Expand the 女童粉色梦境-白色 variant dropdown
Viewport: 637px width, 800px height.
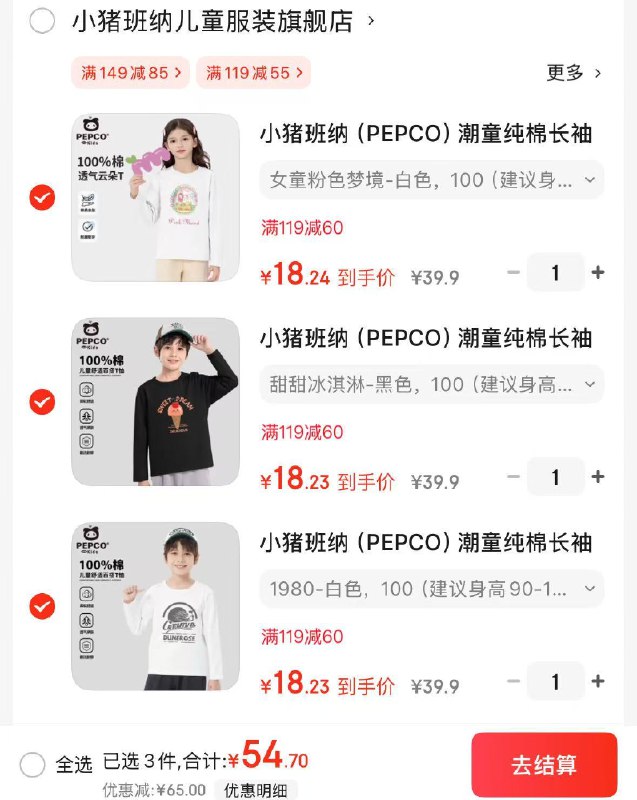tap(432, 180)
